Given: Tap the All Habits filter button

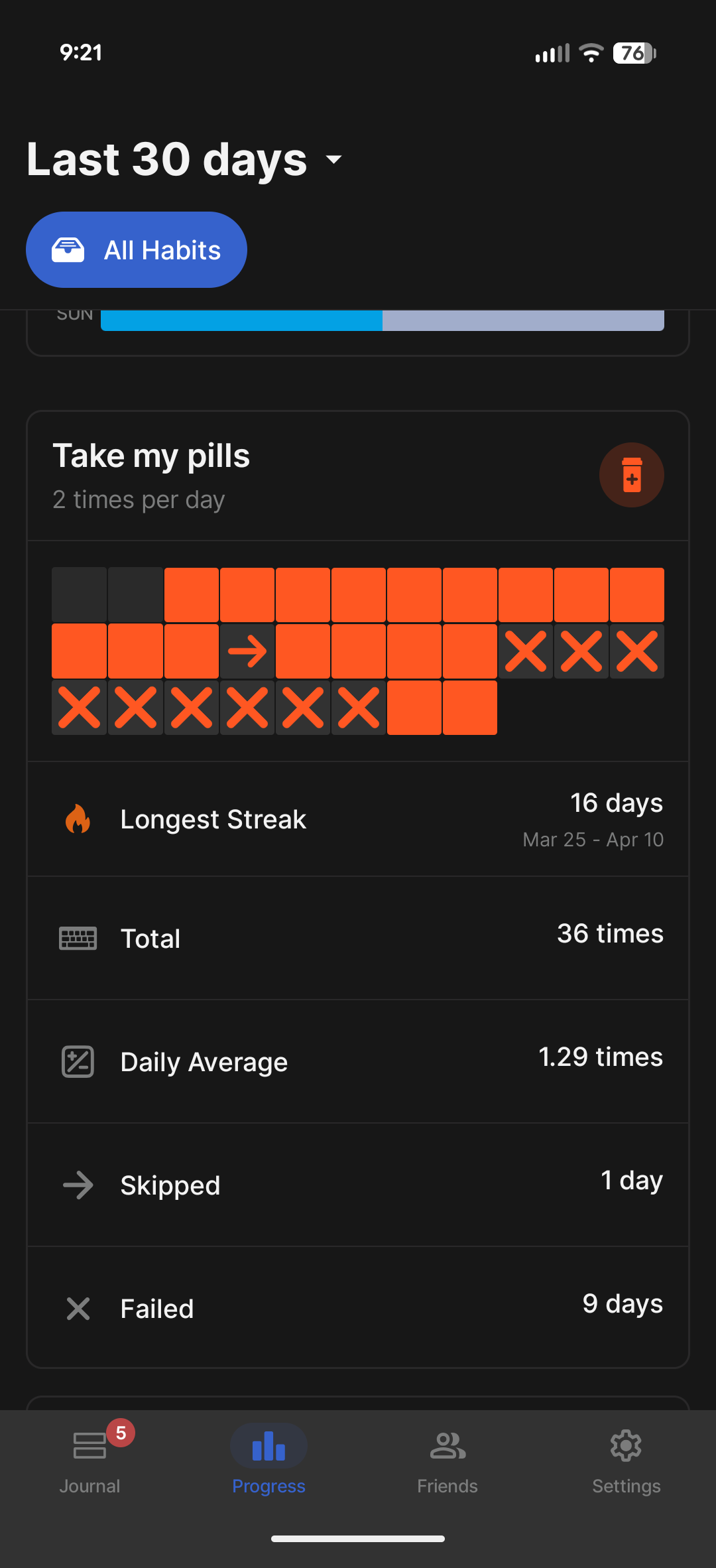Looking at the screenshot, I should [137, 250].
